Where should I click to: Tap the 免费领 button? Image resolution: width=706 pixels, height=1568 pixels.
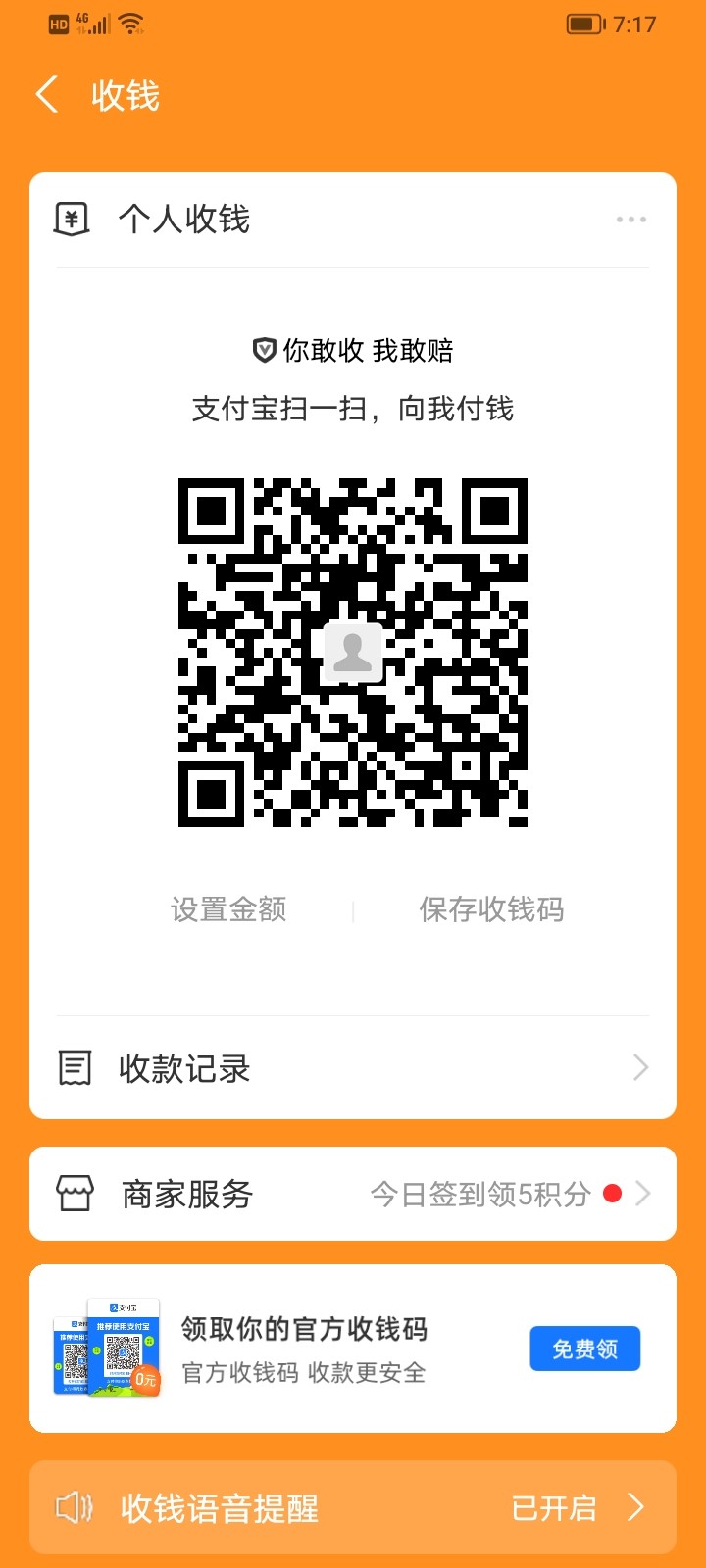pos(584,1348)
